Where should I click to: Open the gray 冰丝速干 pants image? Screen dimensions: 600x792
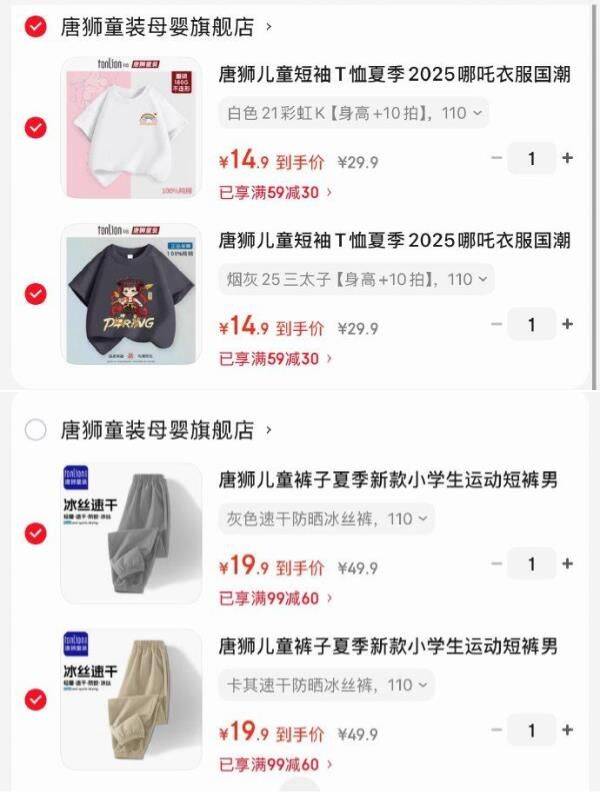tap(132, 533)
